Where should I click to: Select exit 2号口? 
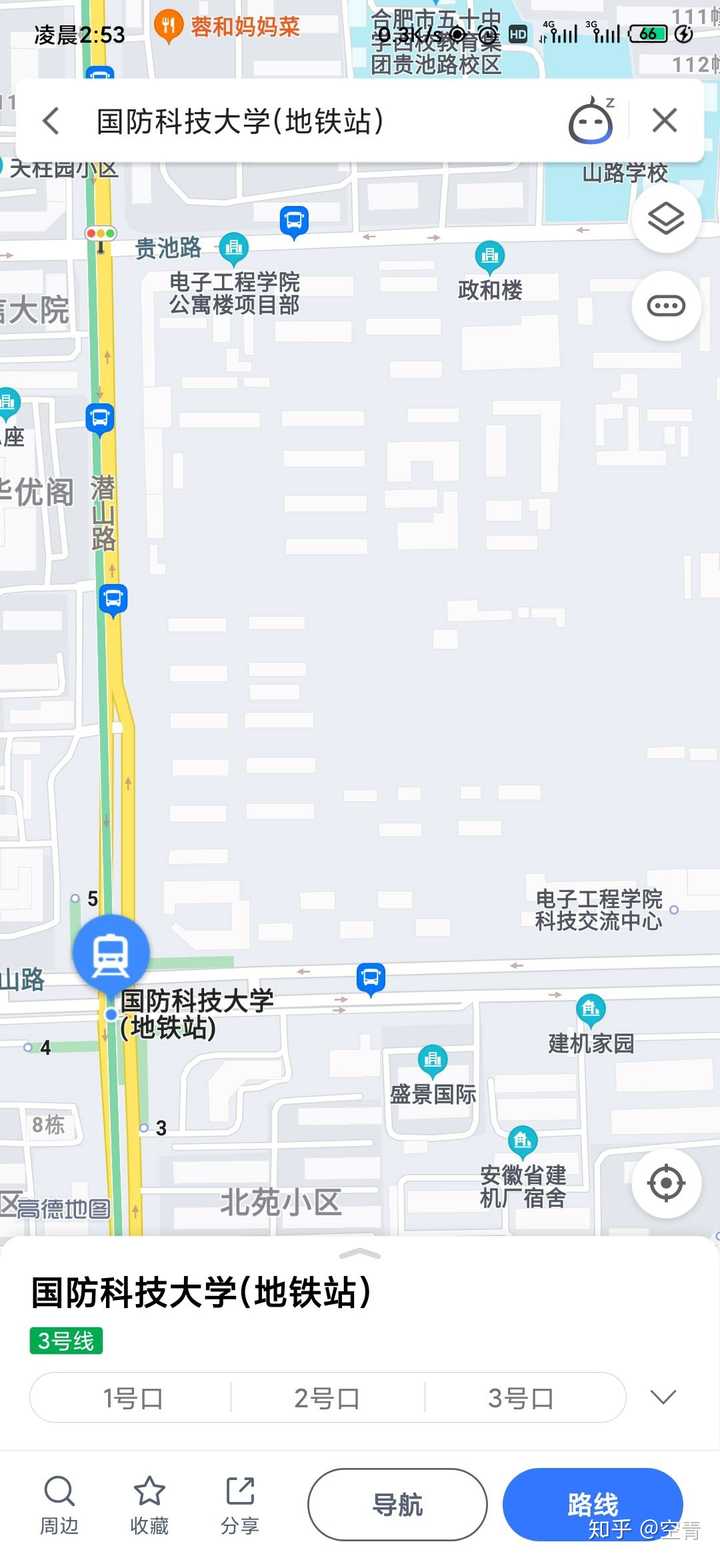[327, 1398]
